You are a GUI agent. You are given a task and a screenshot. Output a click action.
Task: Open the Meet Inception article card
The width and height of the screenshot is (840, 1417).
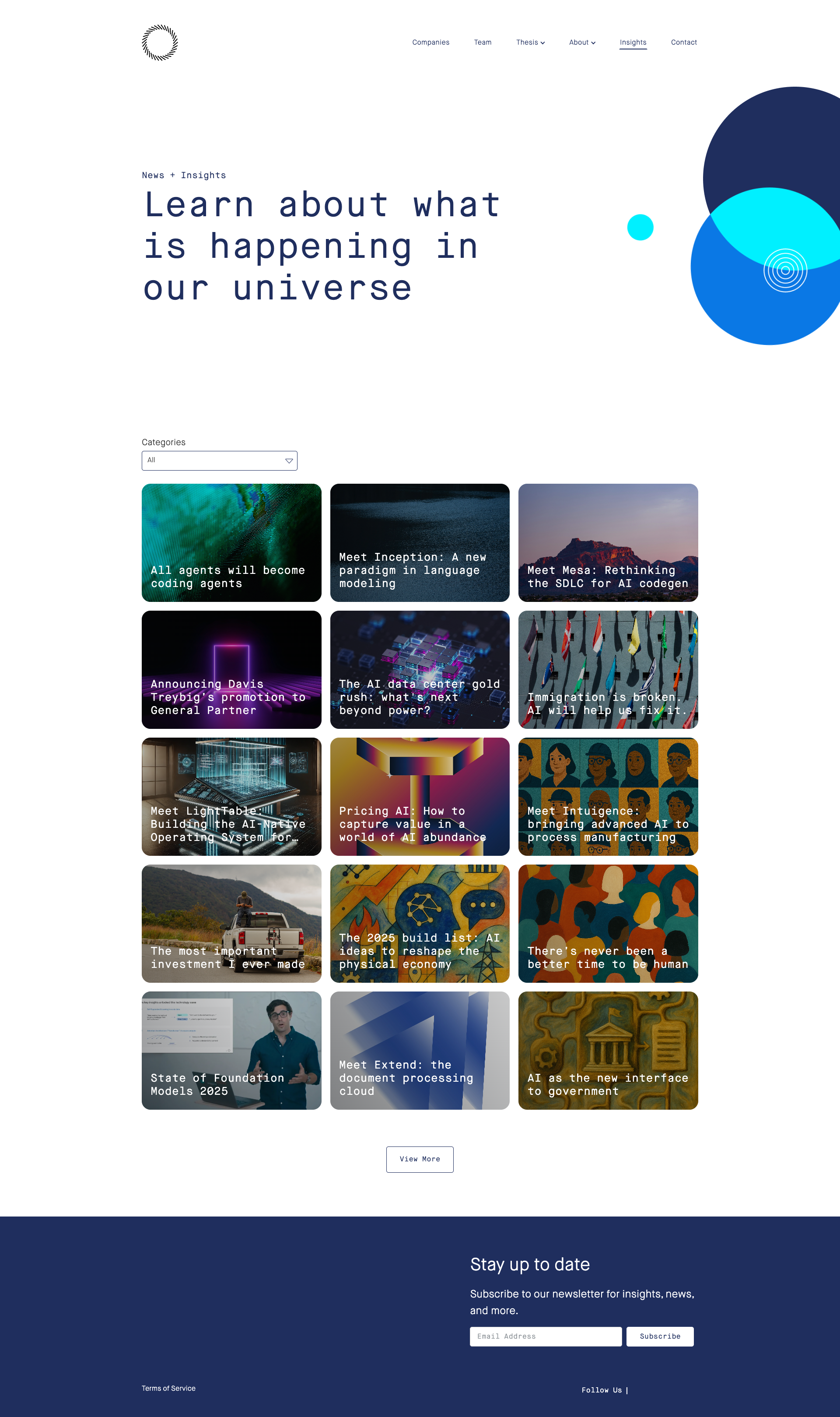[420, 542]
